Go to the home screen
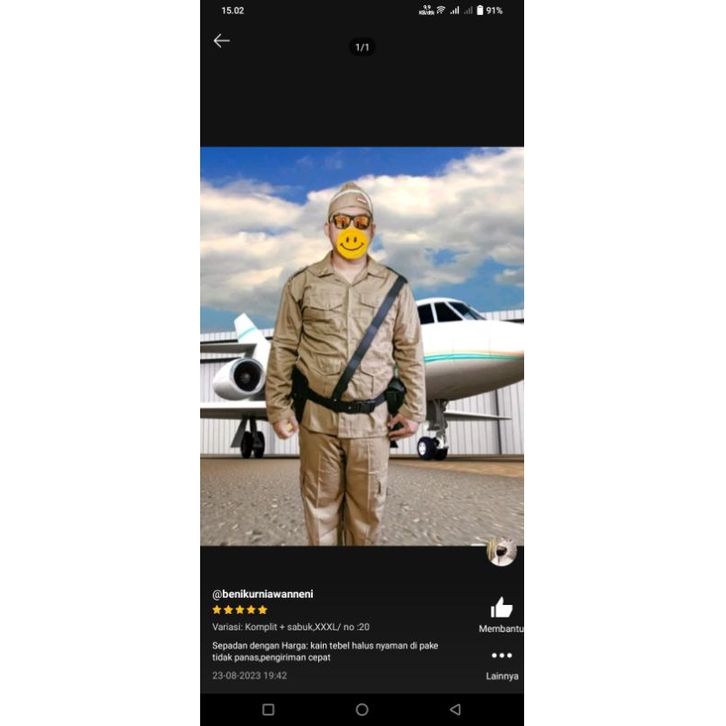Screen dimensions: 726x726 pyautogui.click(x=362, y=709)
